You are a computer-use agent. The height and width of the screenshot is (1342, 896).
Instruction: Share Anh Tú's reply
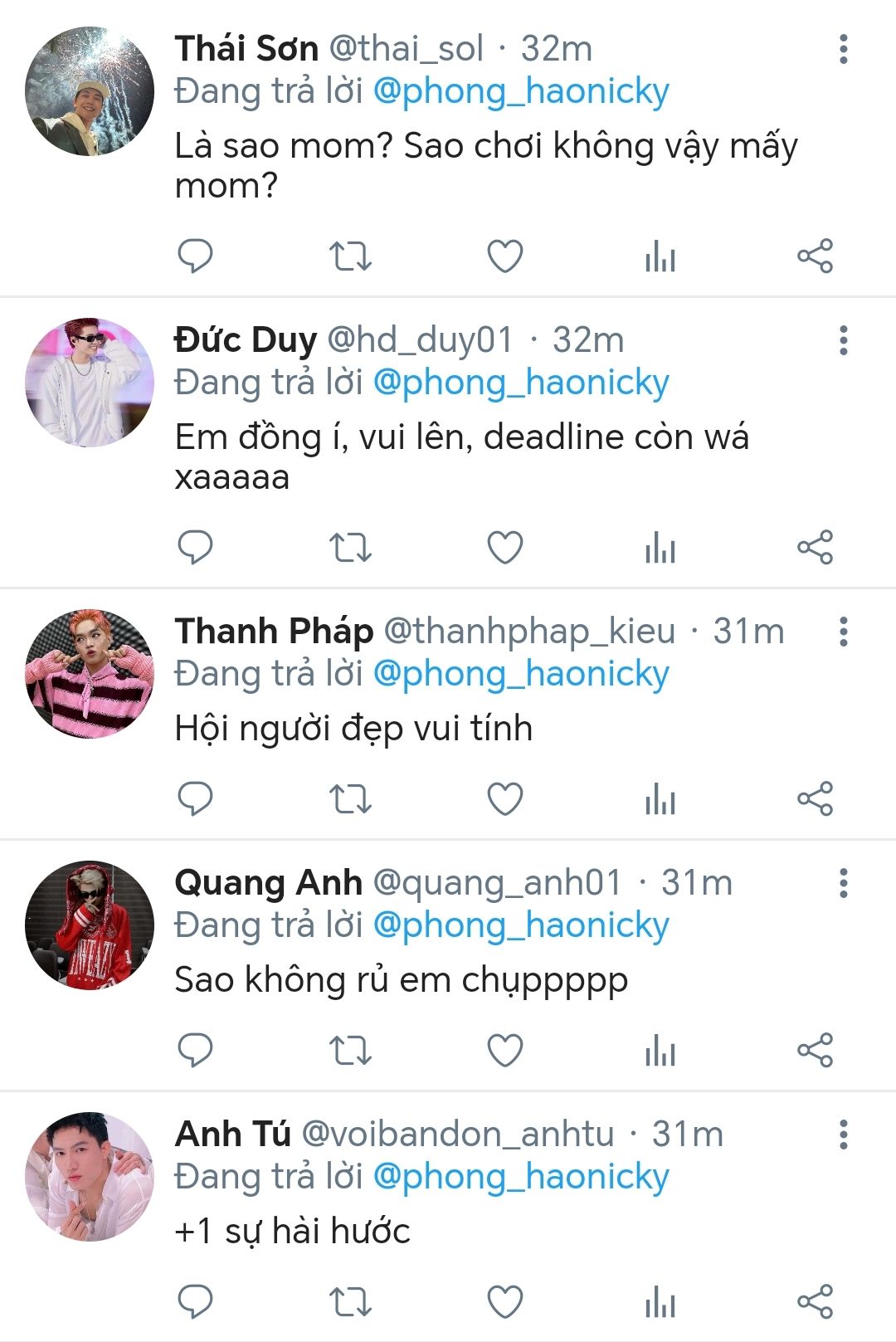point(815,1302)
